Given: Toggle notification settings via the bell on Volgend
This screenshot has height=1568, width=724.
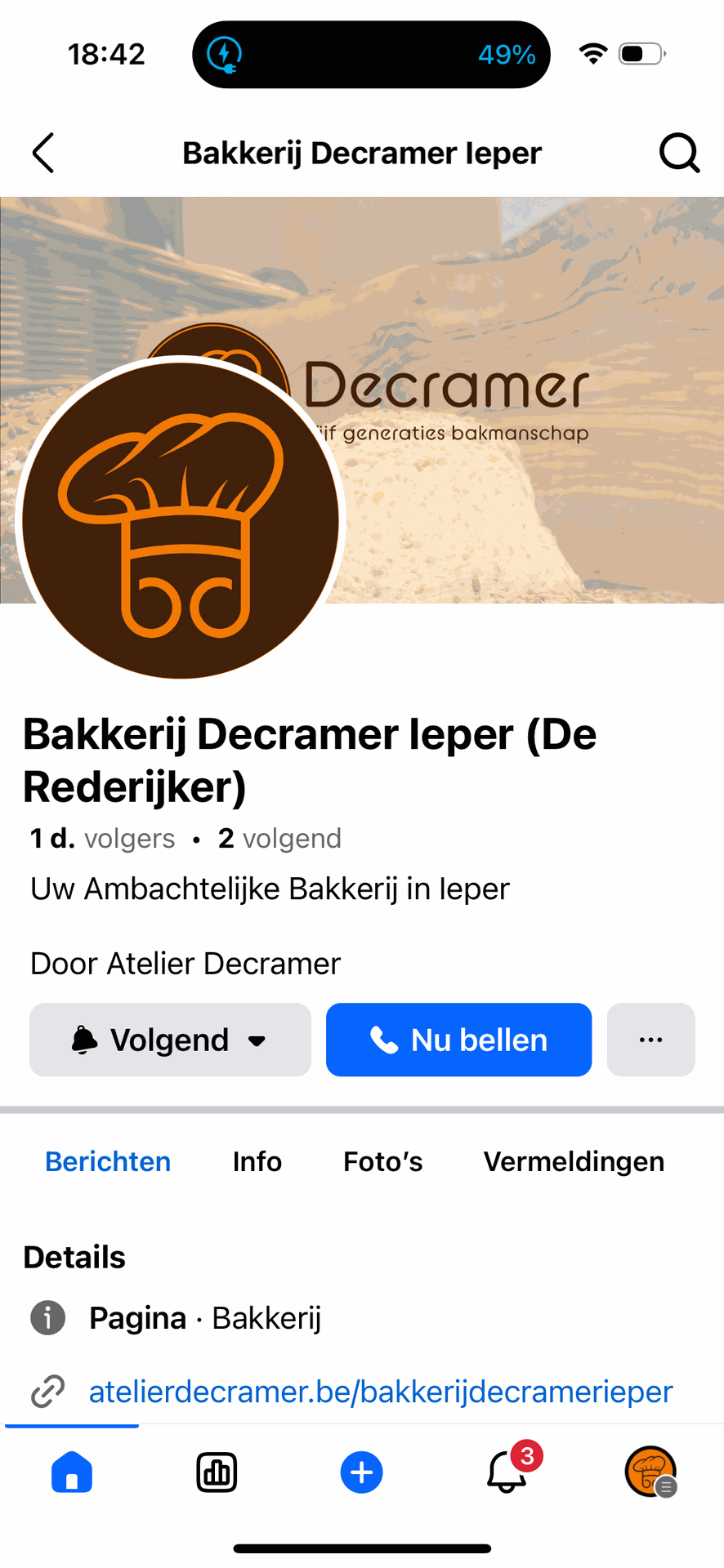Looking at the screenshot, I should coord(84,1039).
